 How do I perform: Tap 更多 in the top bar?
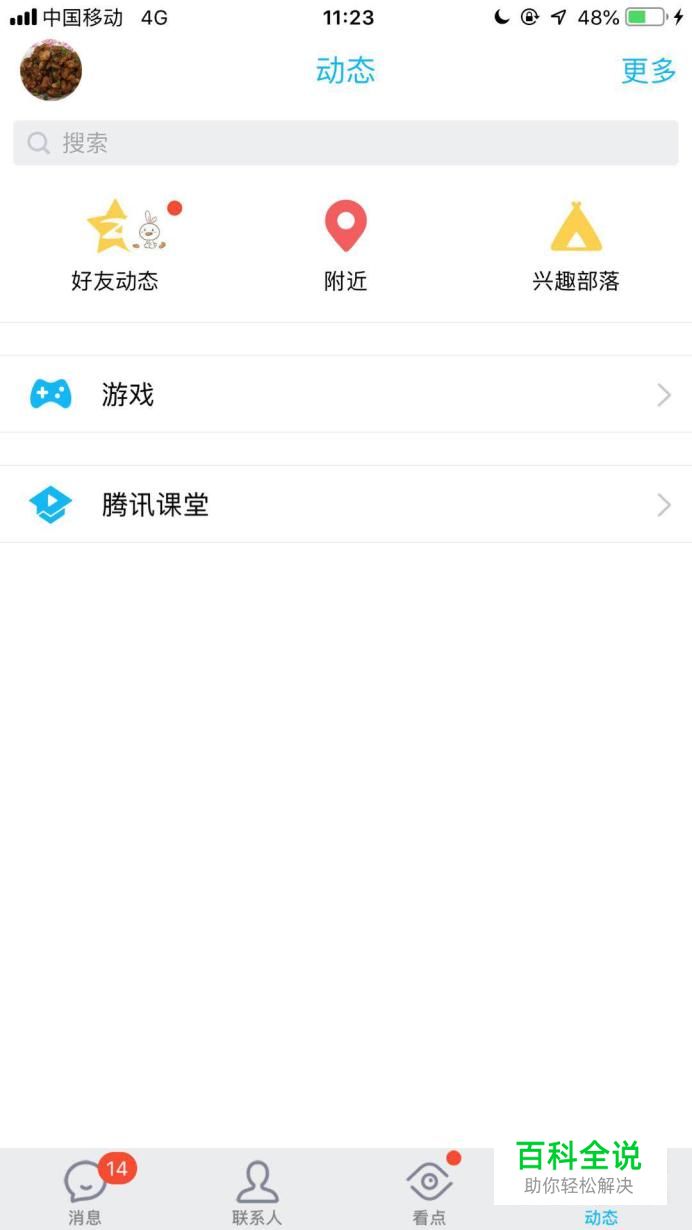(x=649, y=71)
